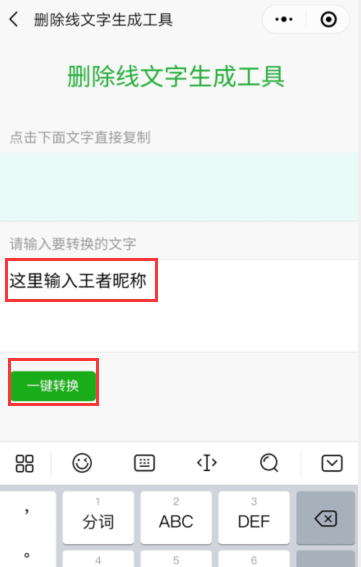Open the mini program three-dot menu

pyautogui.click(x=284, y=20)
